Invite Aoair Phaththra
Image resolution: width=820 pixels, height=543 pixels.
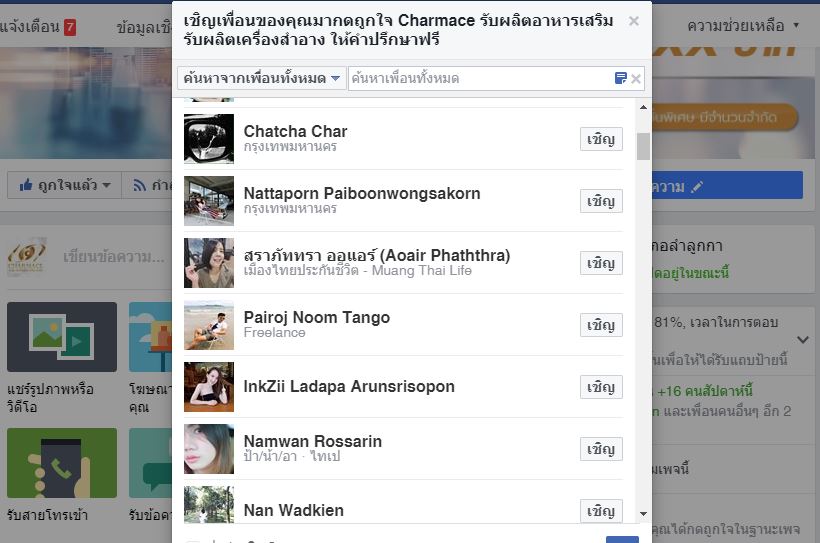(x=601, y=263)
